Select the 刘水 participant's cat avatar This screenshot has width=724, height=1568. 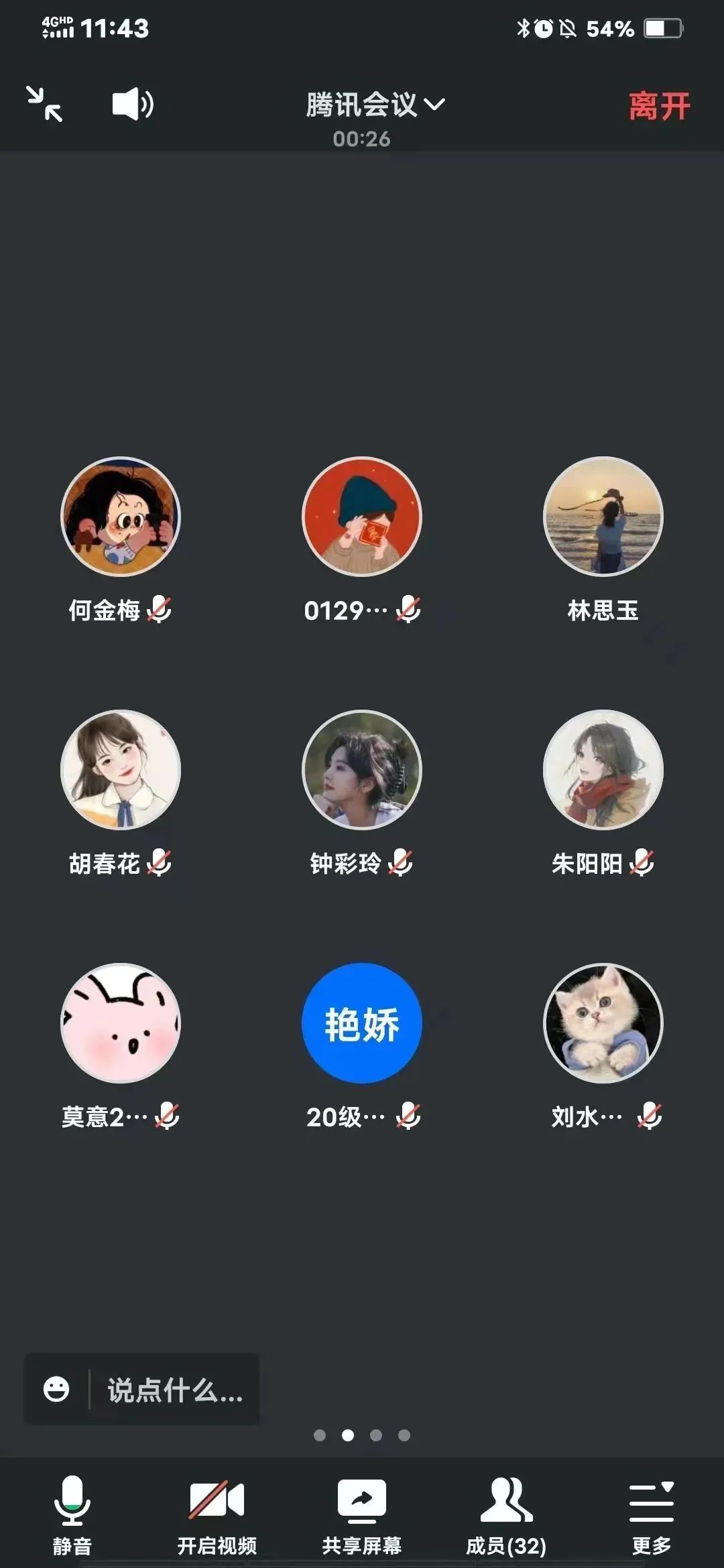click(x=603, y=1023)
